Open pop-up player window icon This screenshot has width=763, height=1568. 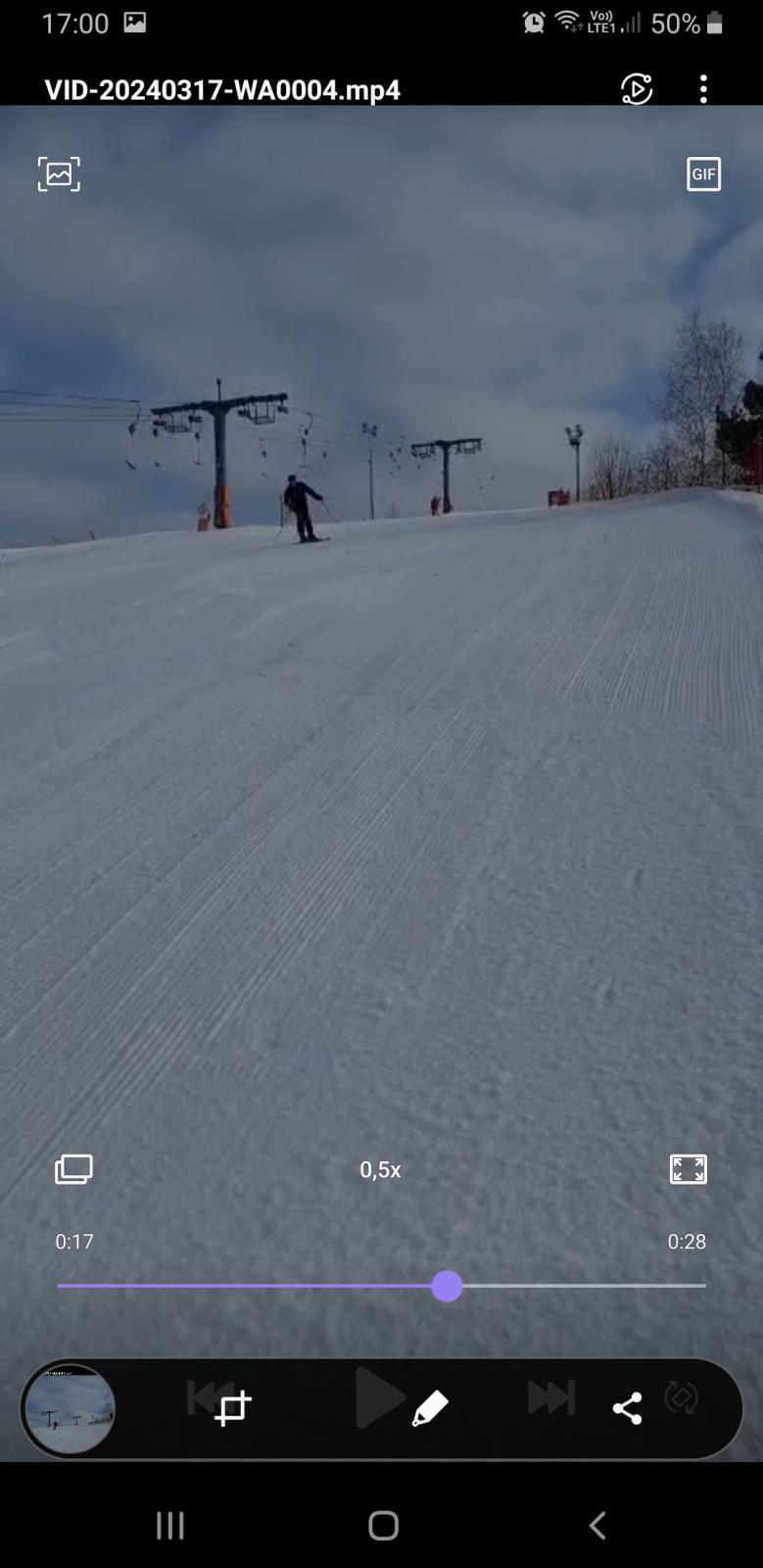73,1169
